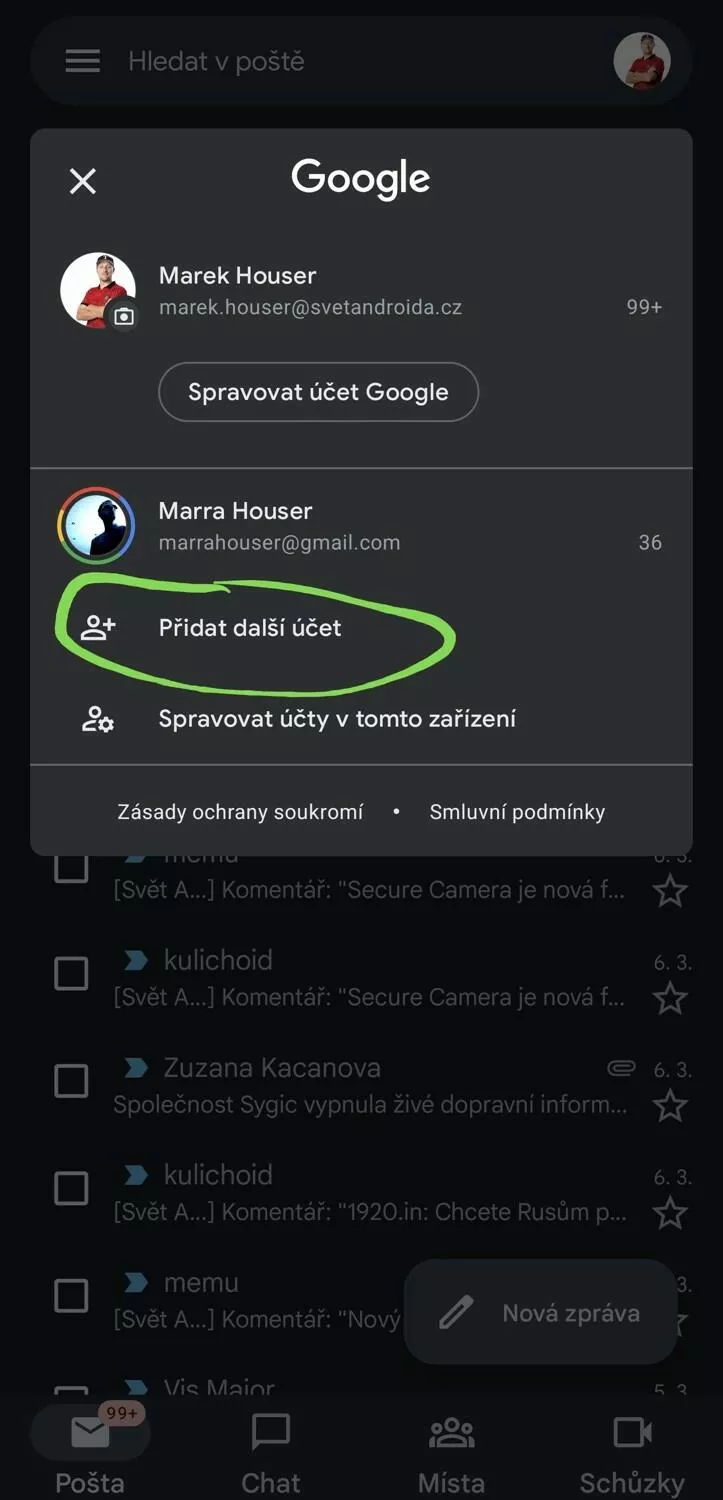
Task: Tap the Hledat v poště search field
Action: tap(330, 61)
